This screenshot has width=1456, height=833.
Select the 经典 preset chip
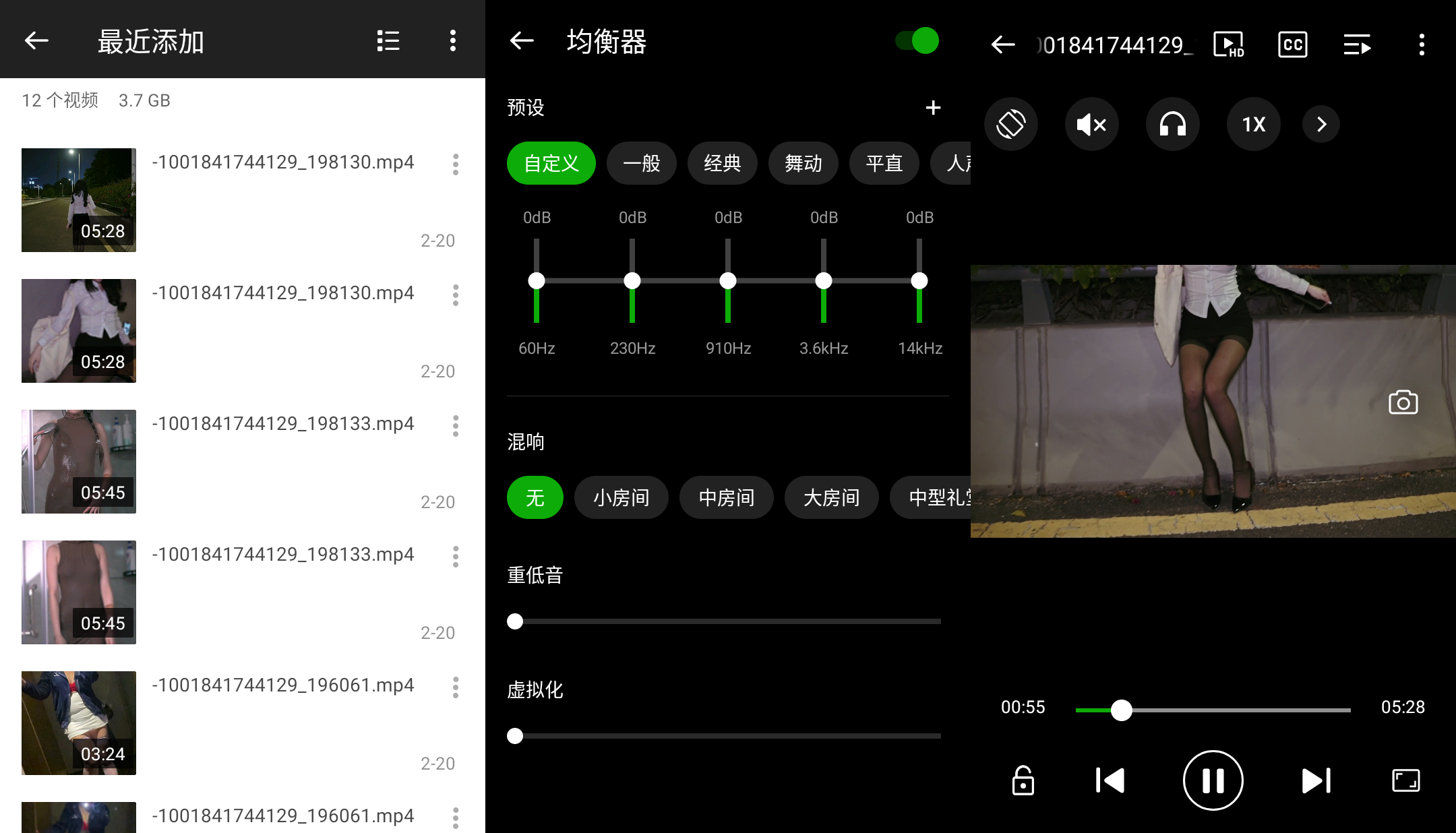pyautogui.click(x=722, y=163)
